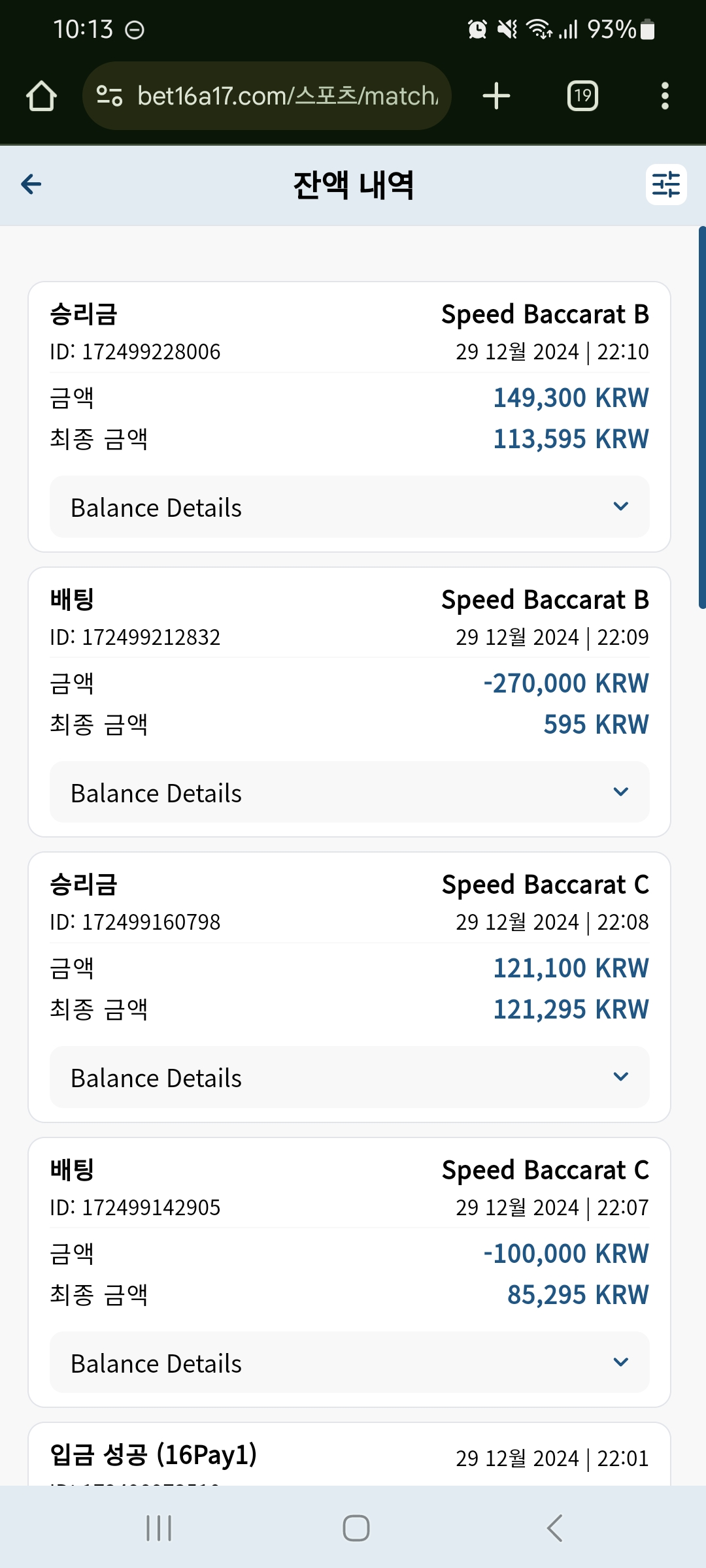Tap the browser home button
Screen dimensions: 706x1568
coord(41,96)
